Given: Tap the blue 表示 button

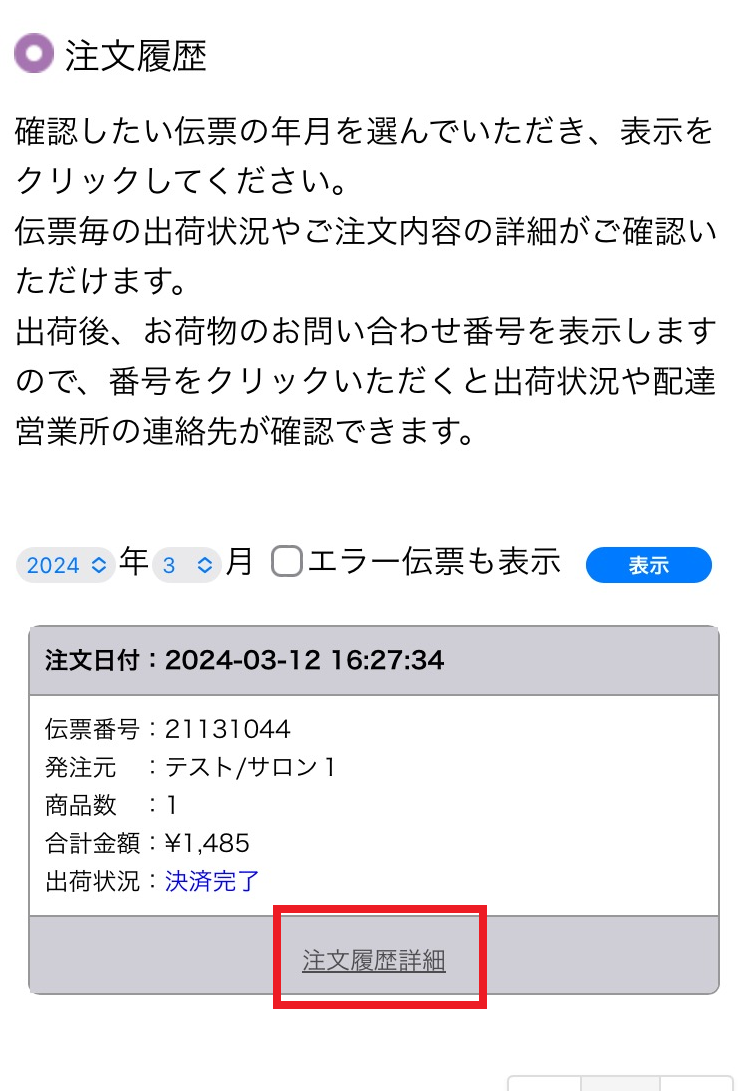Looking at the screenshot, I should click(x=648, y=565).
